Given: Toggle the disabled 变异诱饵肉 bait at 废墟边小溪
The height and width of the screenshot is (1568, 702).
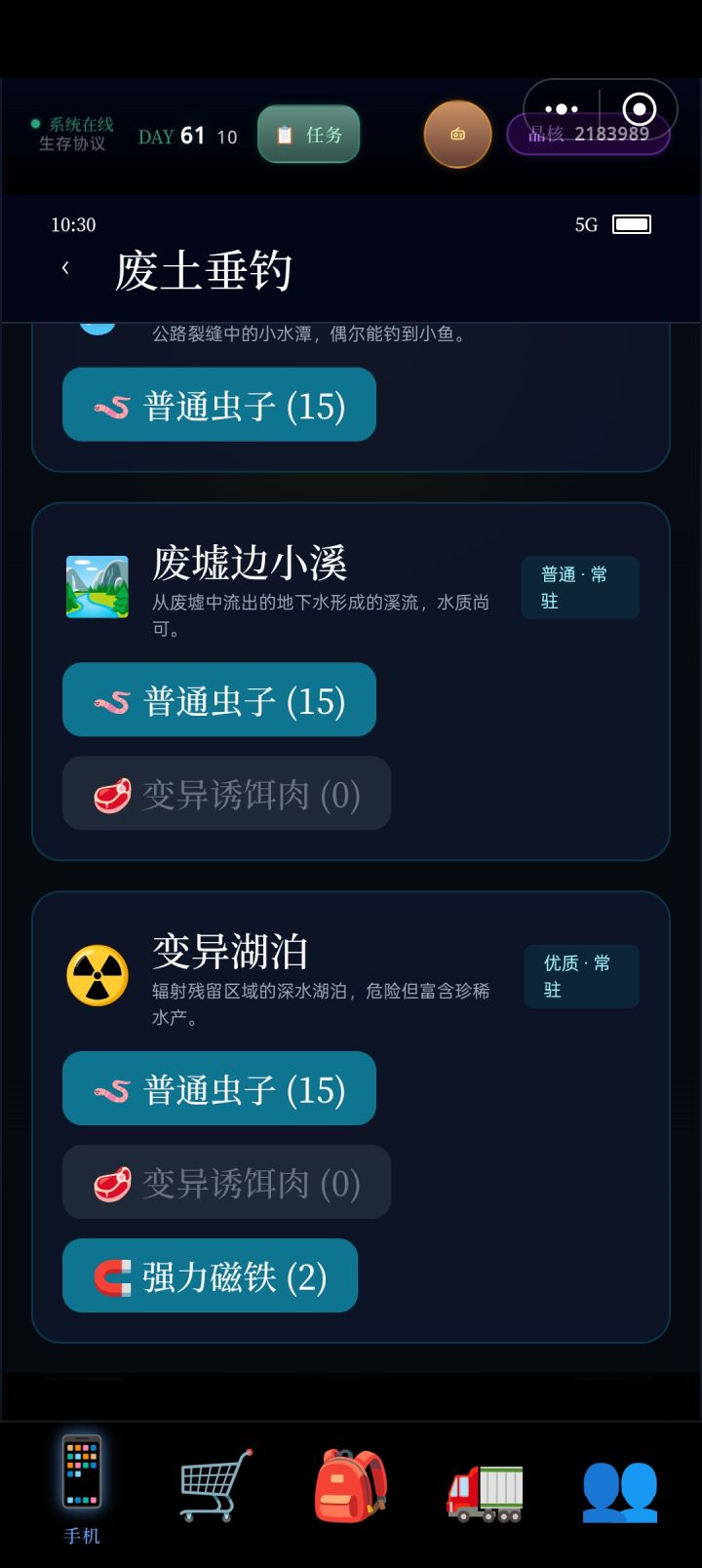Looking at the screenshot, I should click(226, 794).
